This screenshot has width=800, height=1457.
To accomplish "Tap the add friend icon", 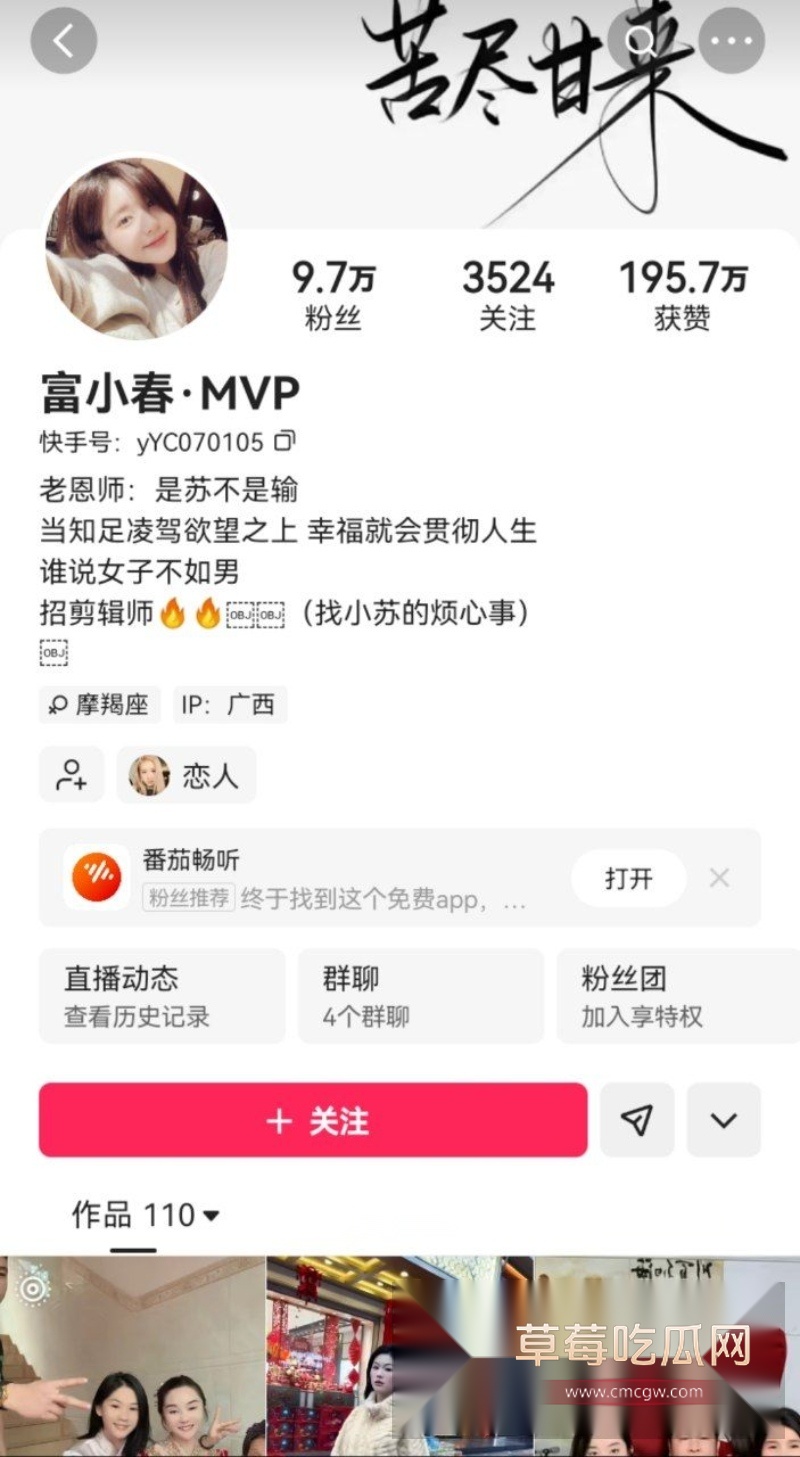I will [69, 775].
